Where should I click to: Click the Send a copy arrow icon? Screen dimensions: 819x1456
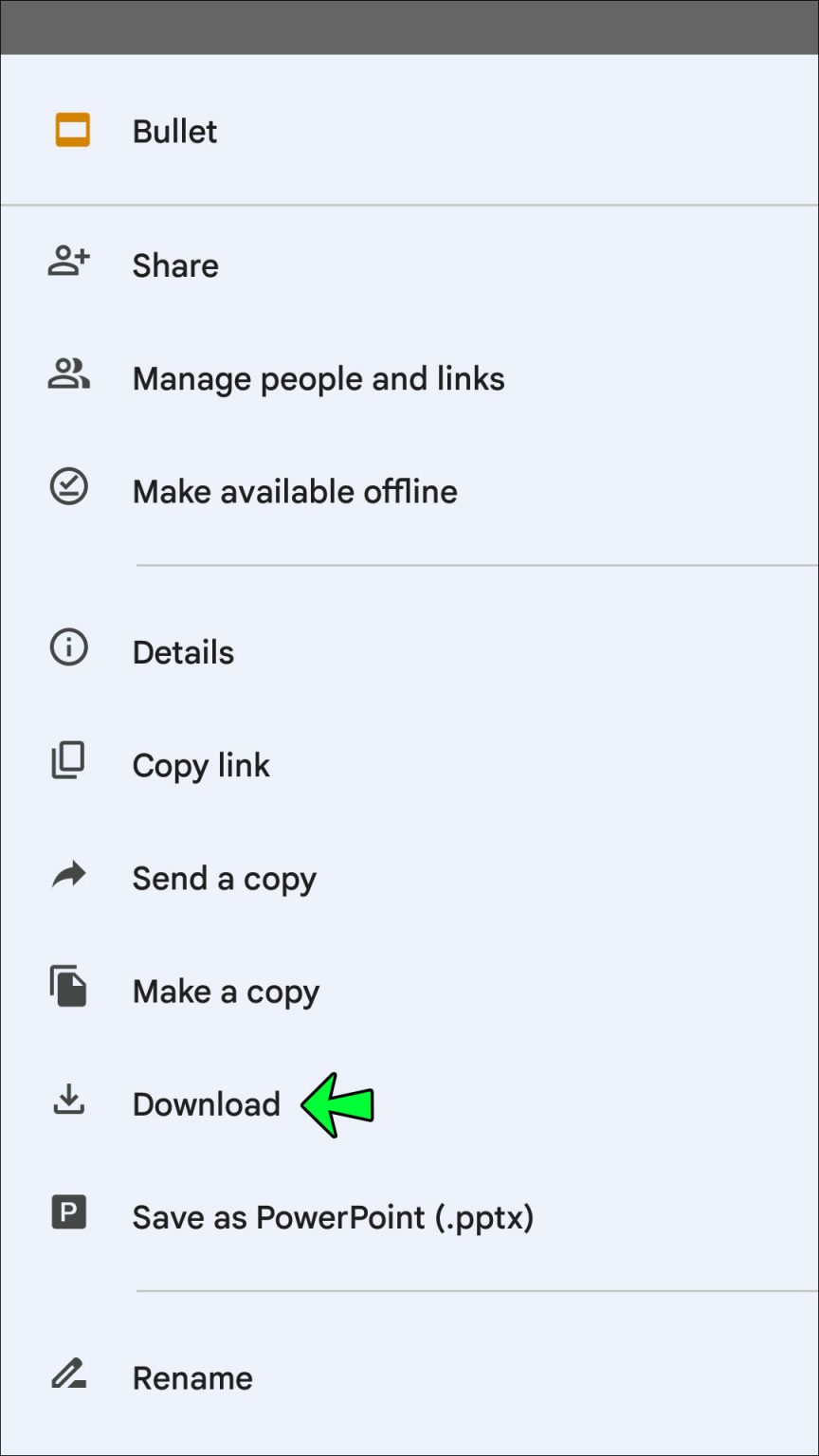coord(67,875)
